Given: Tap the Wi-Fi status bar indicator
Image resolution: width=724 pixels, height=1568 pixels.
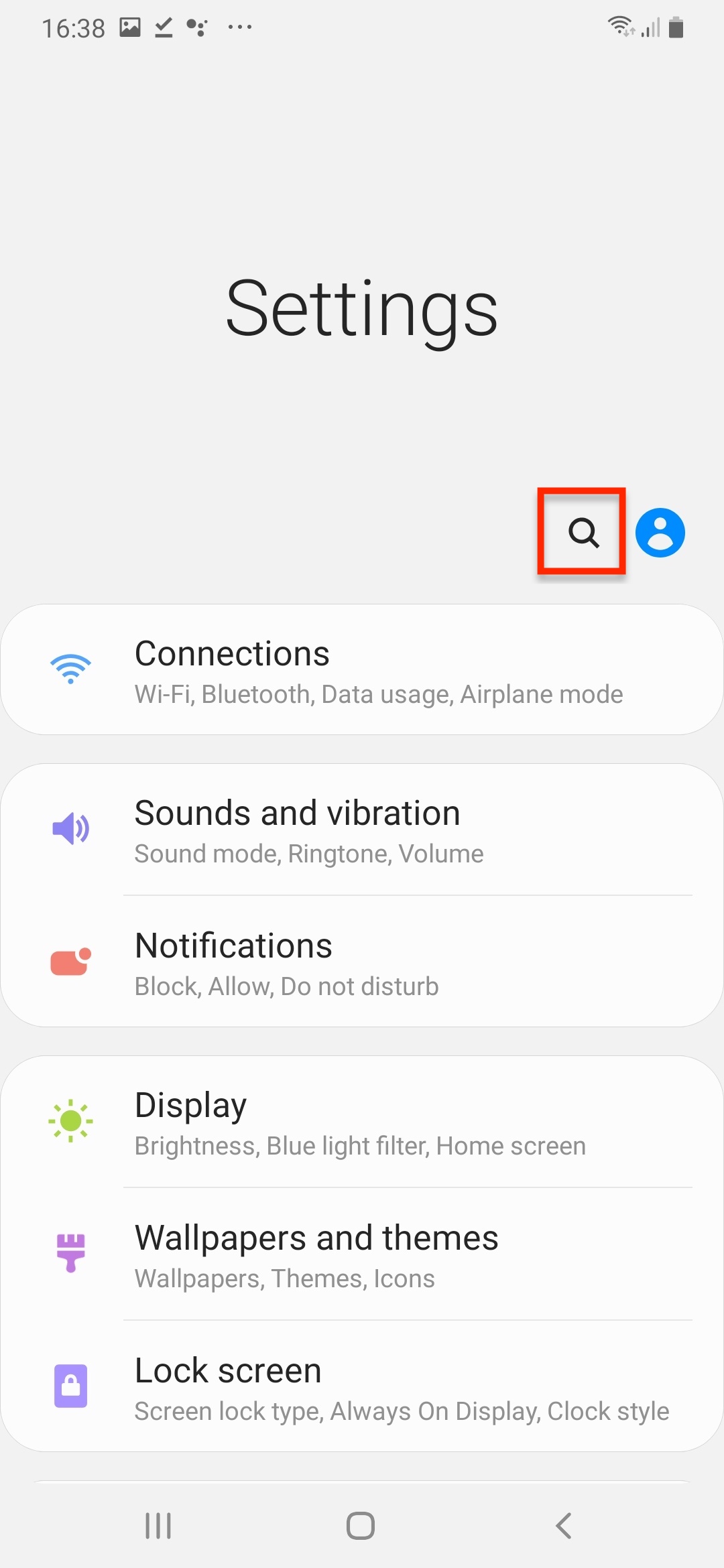Looking at the screenshot, I should [620, 25].
